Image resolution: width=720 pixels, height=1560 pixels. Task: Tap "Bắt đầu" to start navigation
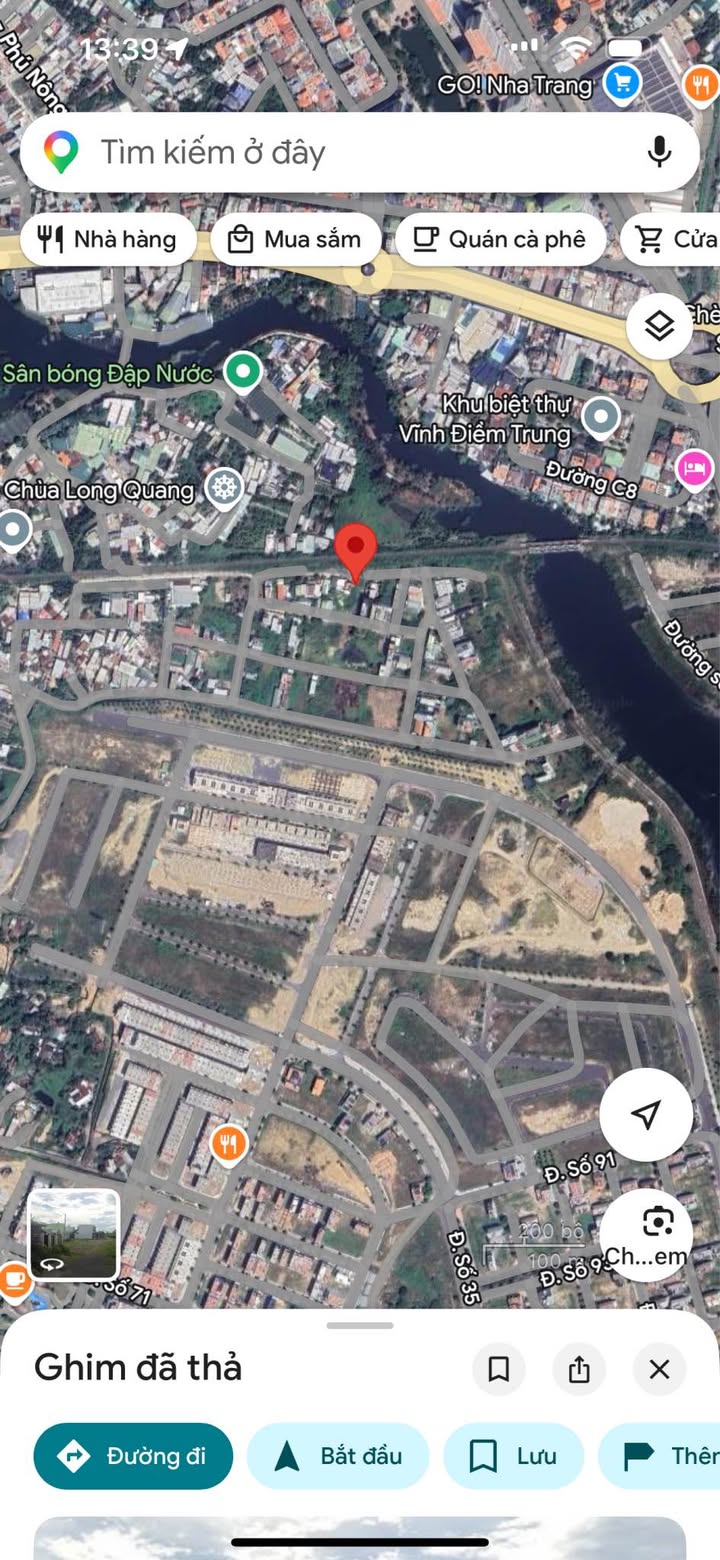(338, 1456)
